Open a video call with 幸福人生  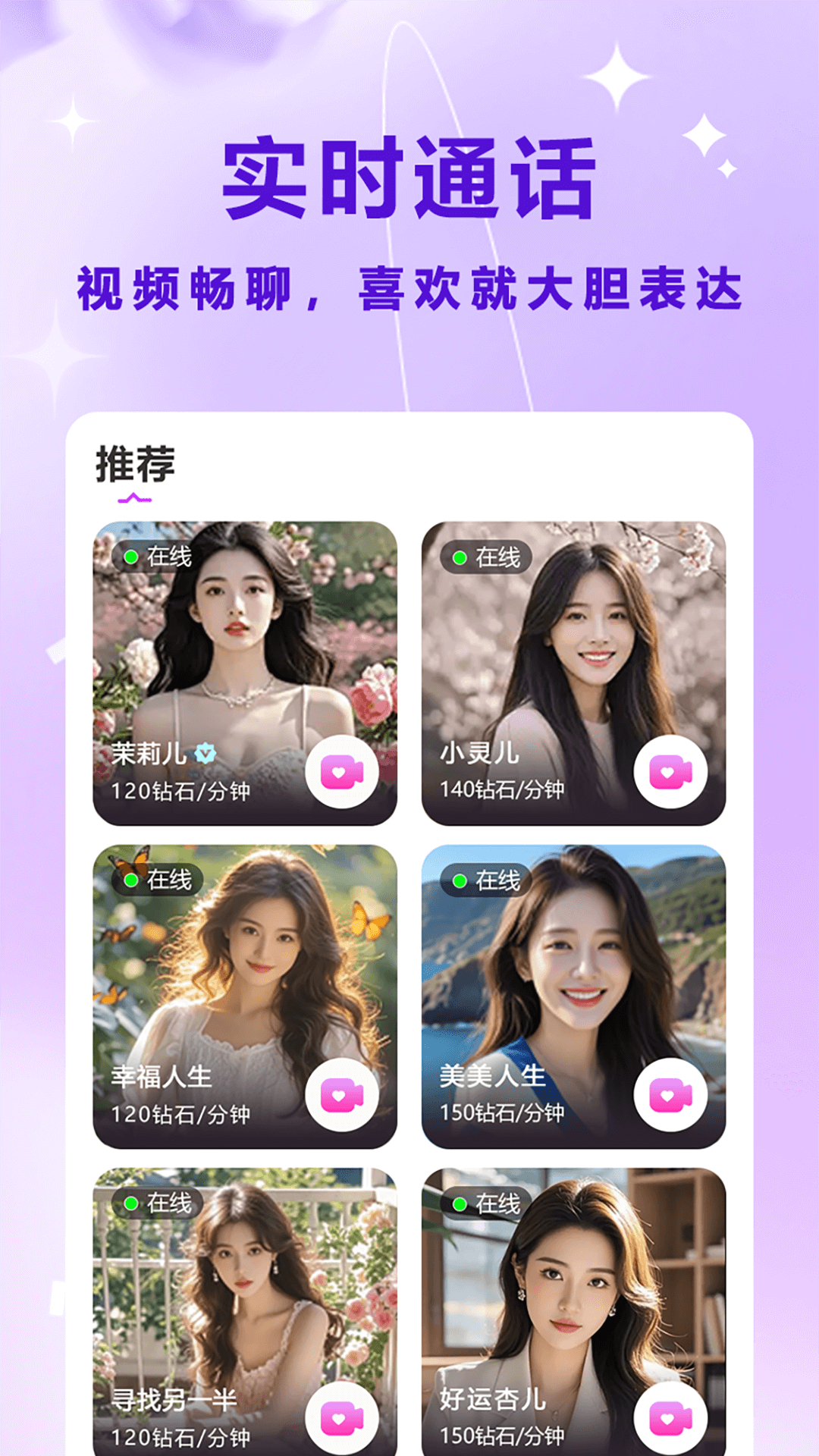(x=340, y=1094)
